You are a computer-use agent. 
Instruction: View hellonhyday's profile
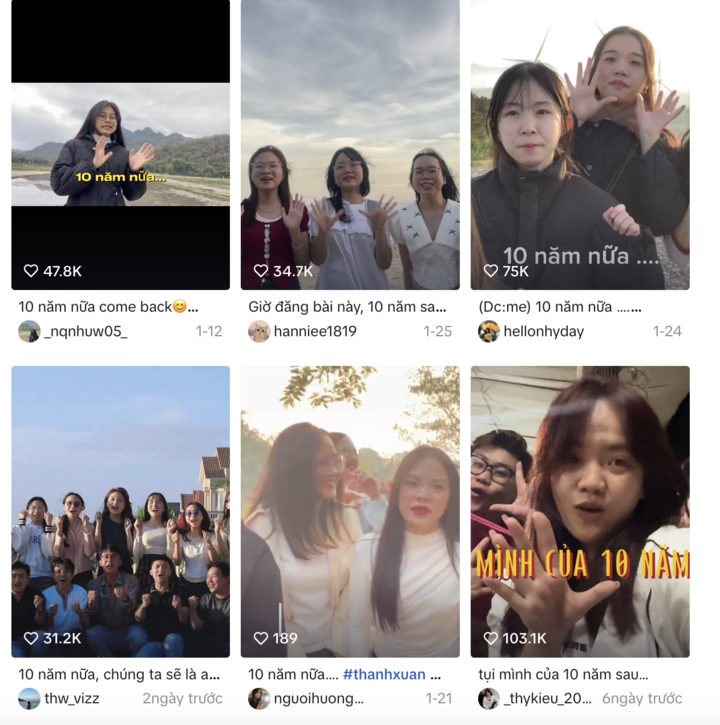543,332
